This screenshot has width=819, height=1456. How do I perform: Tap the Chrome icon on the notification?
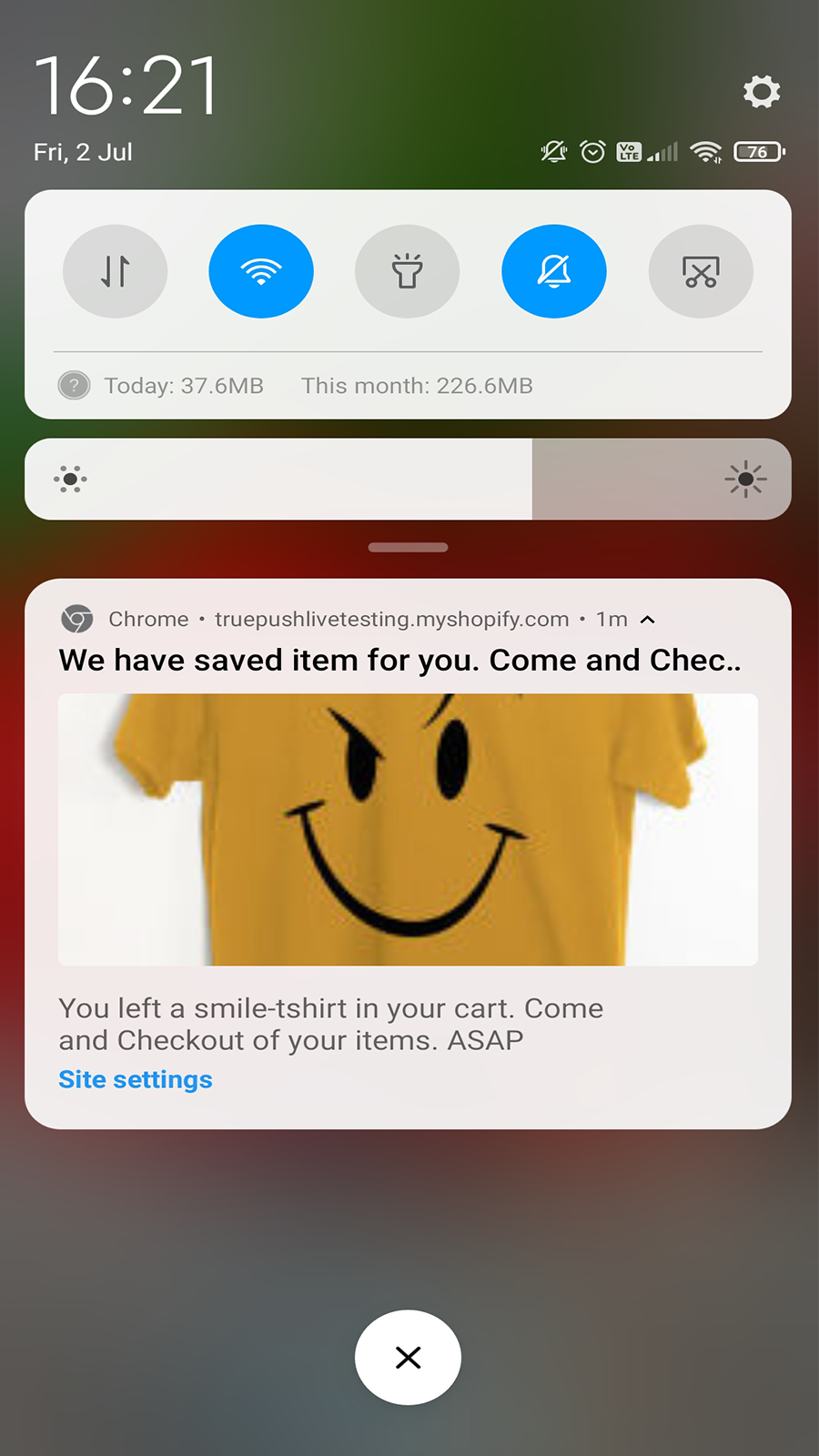coord(77,619)
